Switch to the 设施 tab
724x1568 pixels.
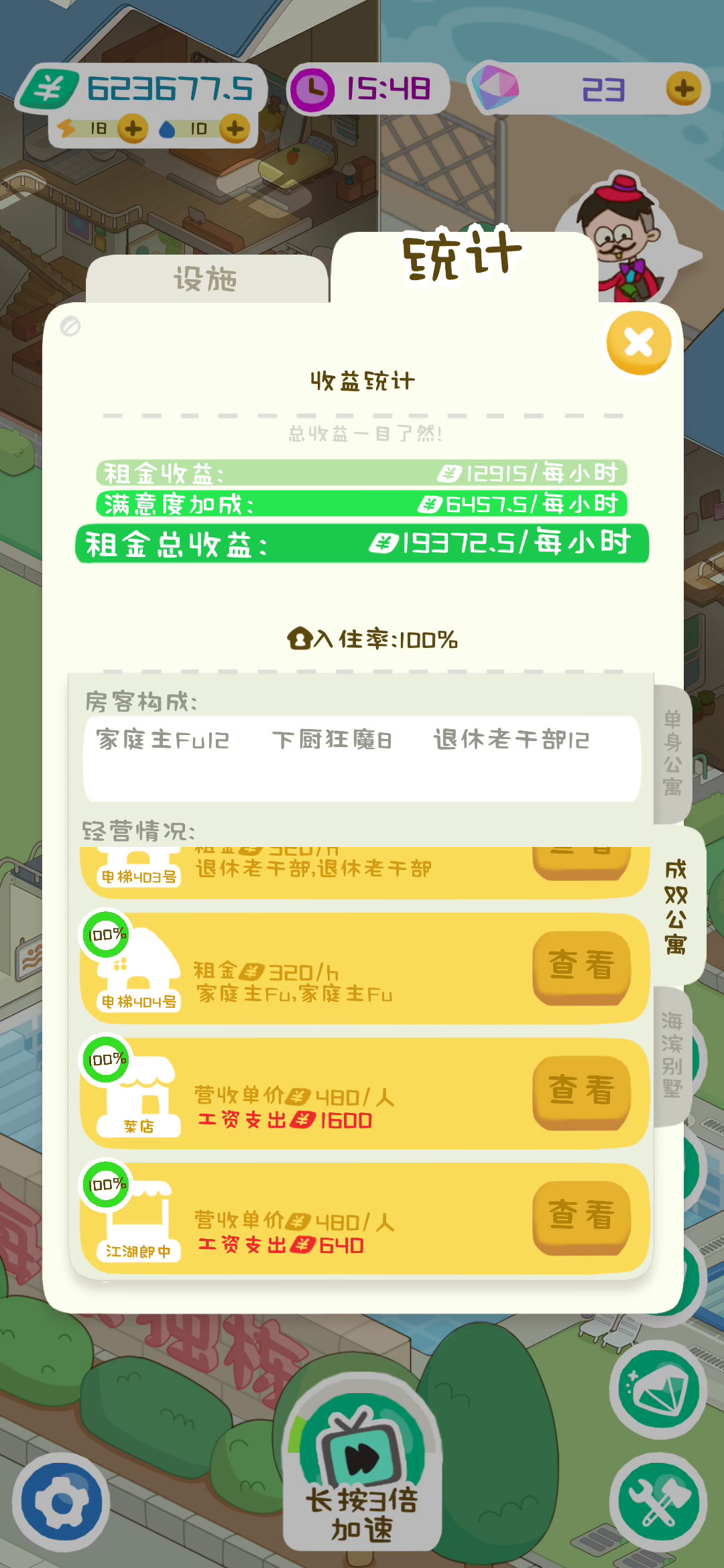tap(206, 279)
